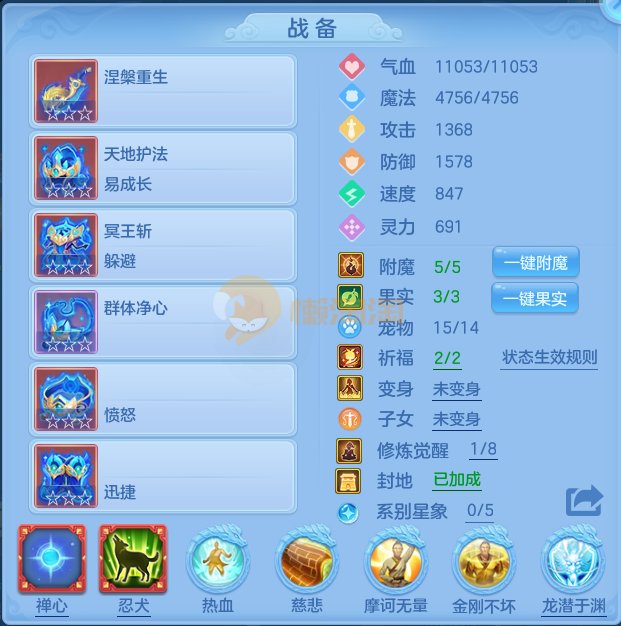Open 系别星象 0/5 details
Screen dimensions: 621x626
(x=481, y=511)
